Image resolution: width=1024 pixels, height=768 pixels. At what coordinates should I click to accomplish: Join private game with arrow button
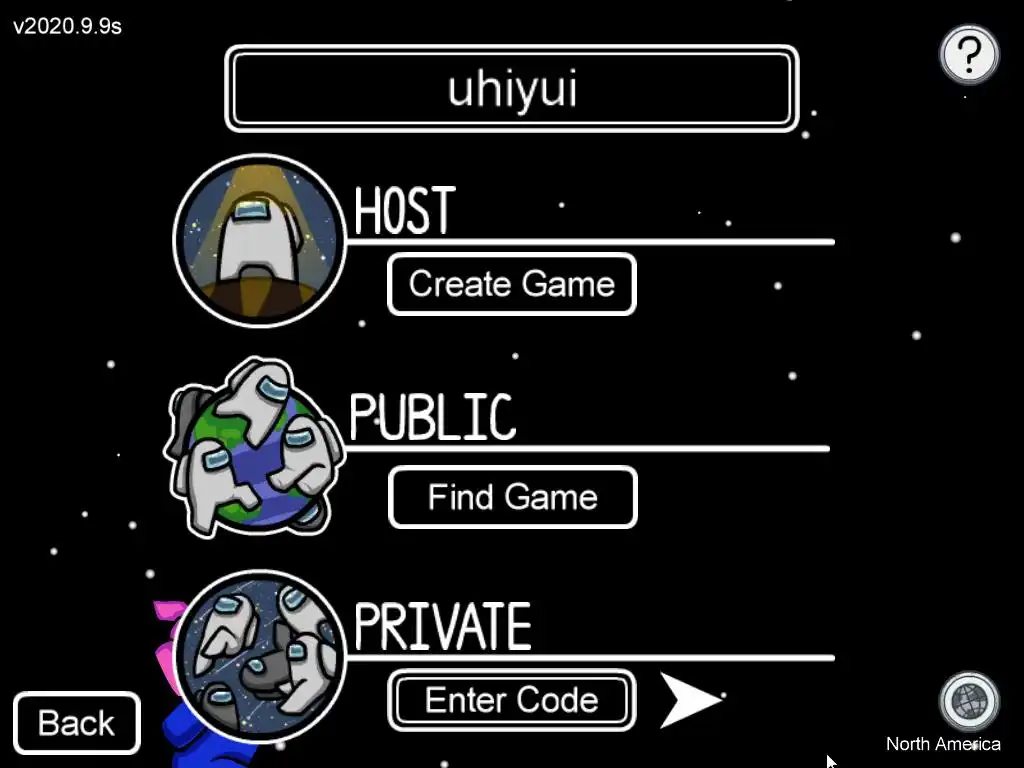point(690,699)
